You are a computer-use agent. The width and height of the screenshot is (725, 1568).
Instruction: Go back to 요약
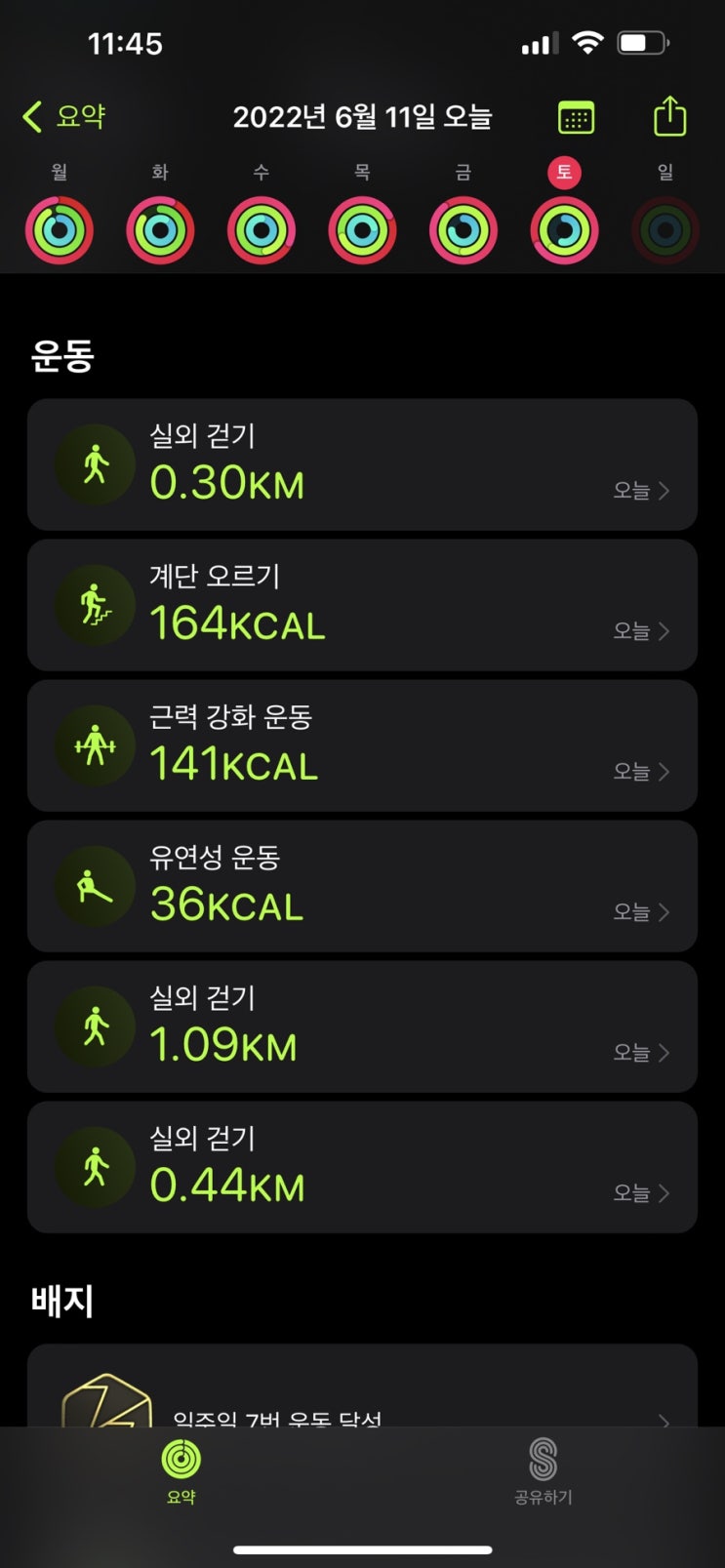pos(64,117)
